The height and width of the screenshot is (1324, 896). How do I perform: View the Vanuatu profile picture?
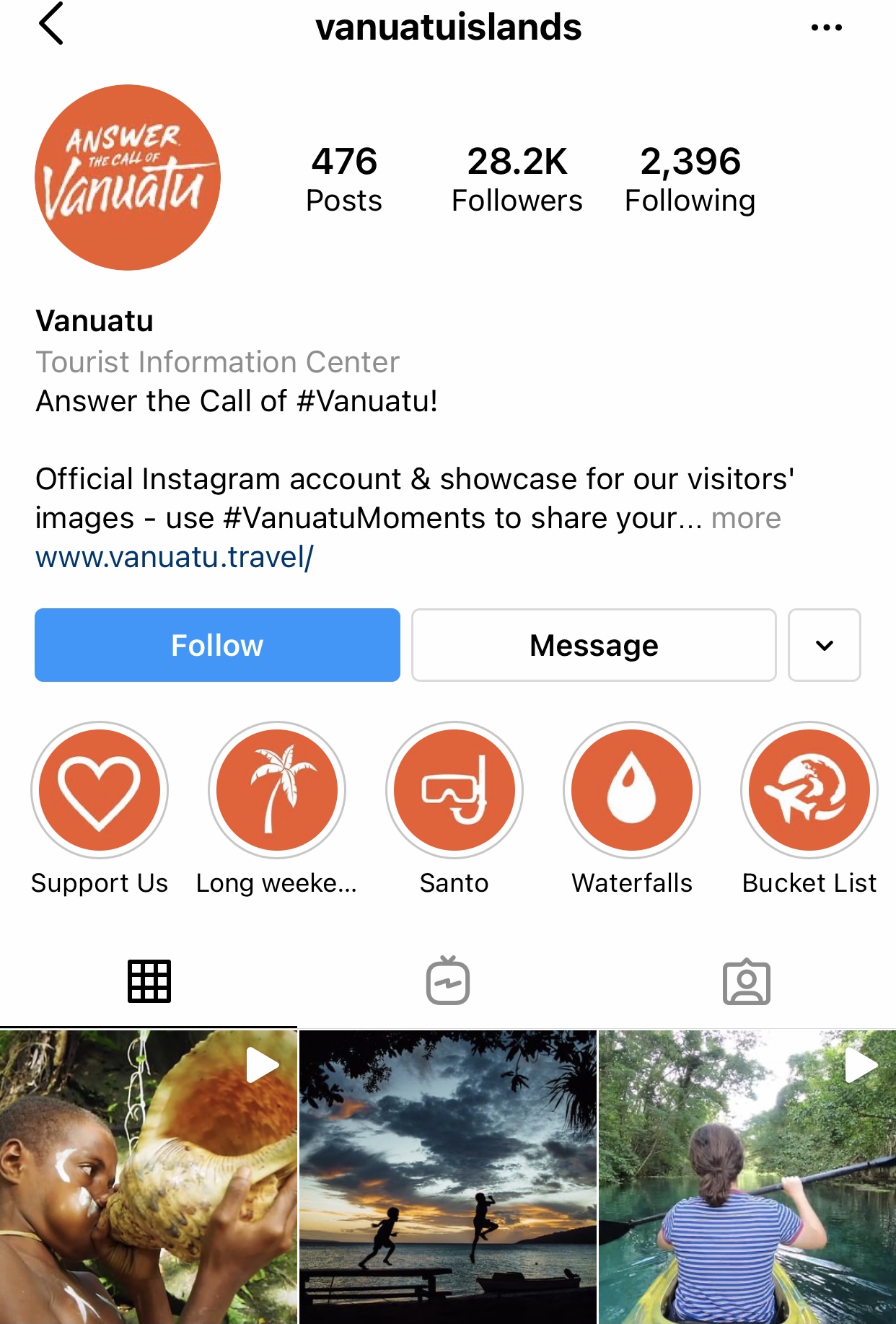[x=128, y=177]
